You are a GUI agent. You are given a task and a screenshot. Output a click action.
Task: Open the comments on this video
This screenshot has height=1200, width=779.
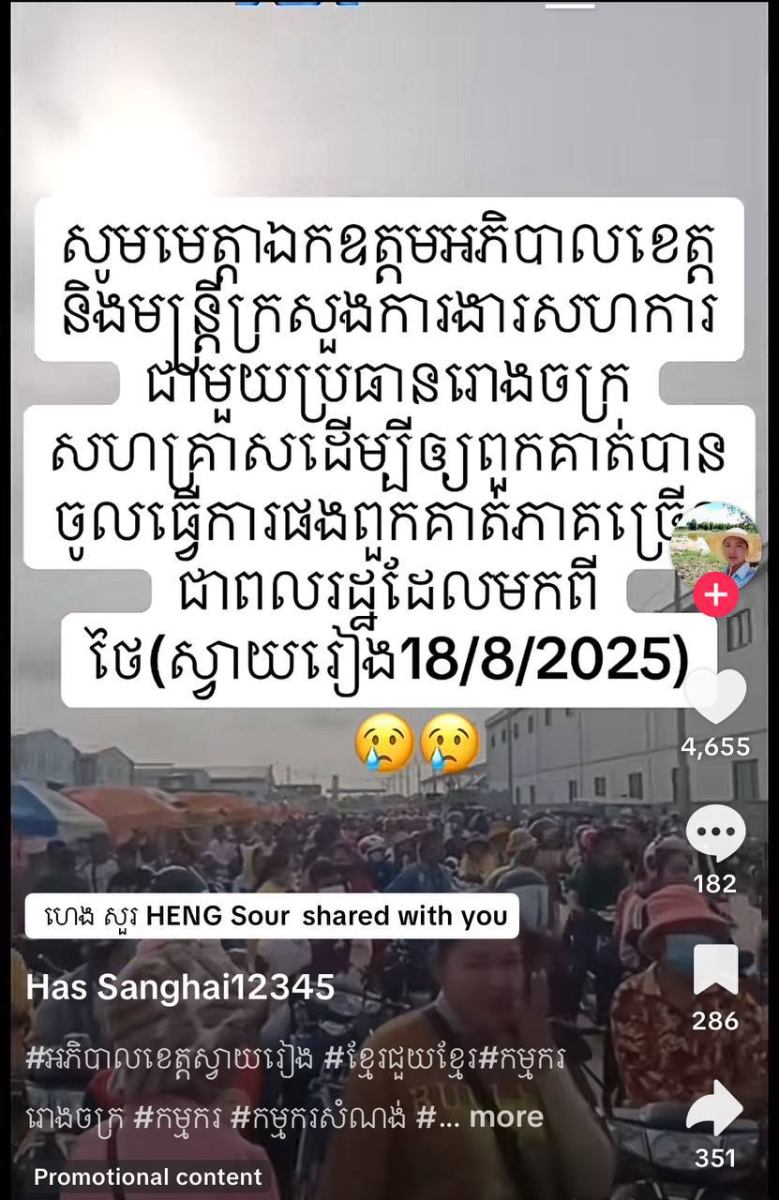(x=716, y=833)
